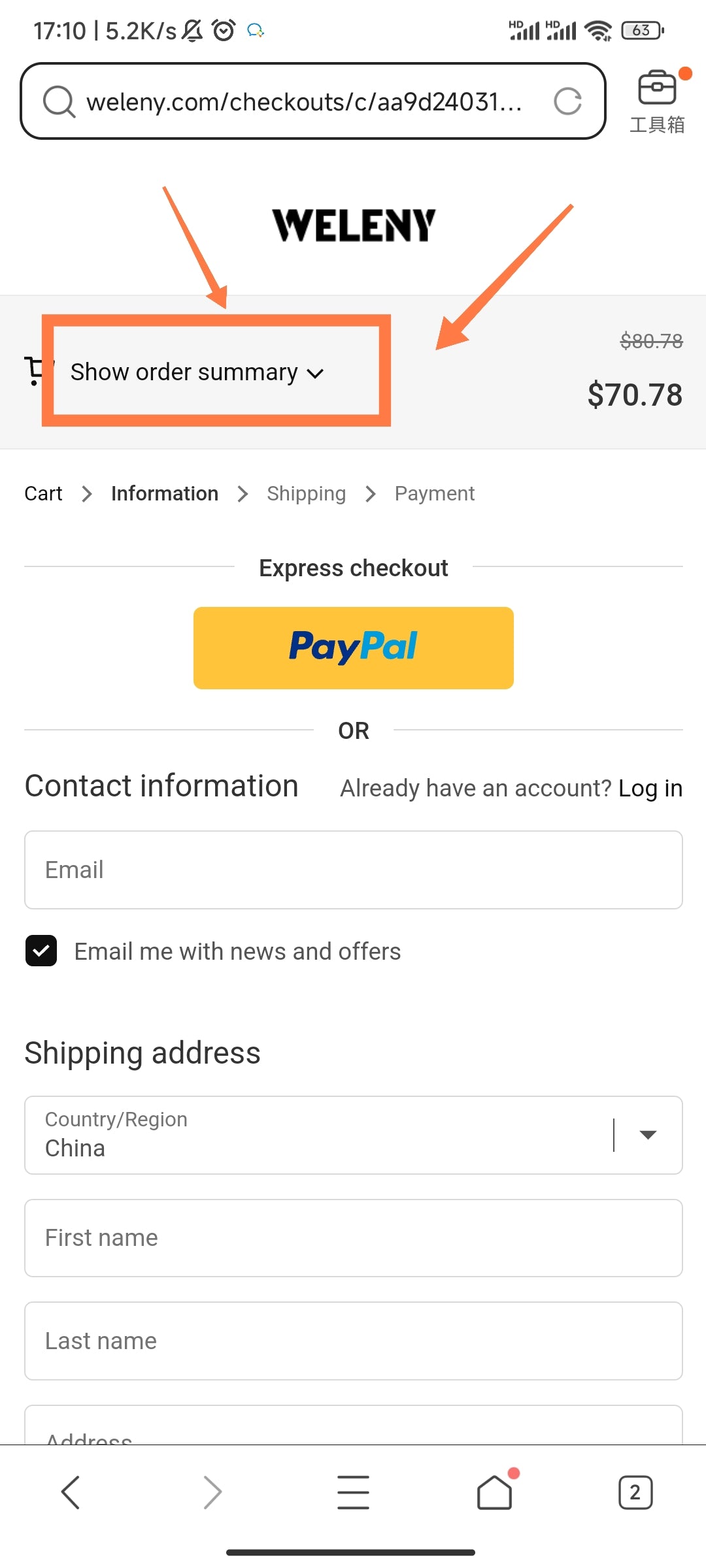Log in to existing account
Screen dimensions: 706x1568
coord(650,789)
